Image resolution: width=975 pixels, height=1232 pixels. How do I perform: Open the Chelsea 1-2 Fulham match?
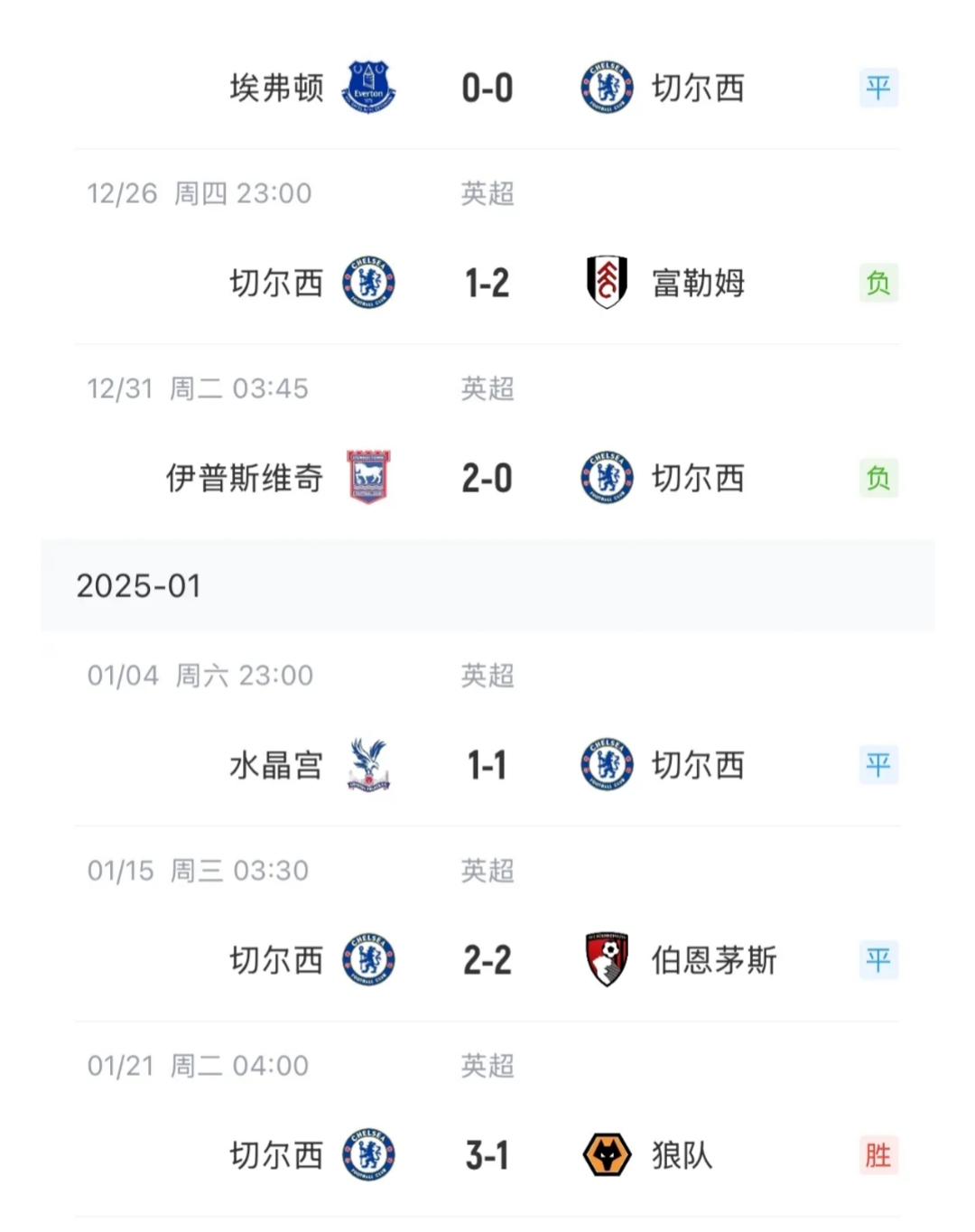(487, 283)
